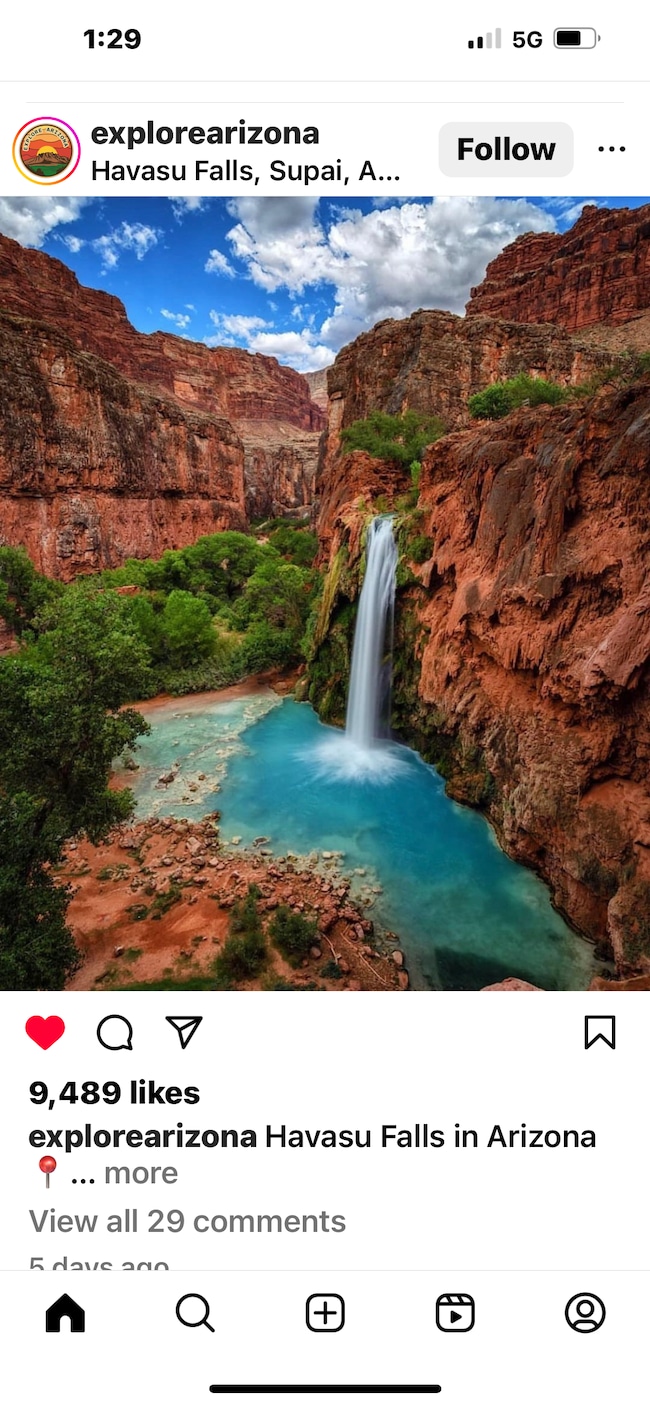View the list of 9,489 likes

click(x=114, y=1093)
